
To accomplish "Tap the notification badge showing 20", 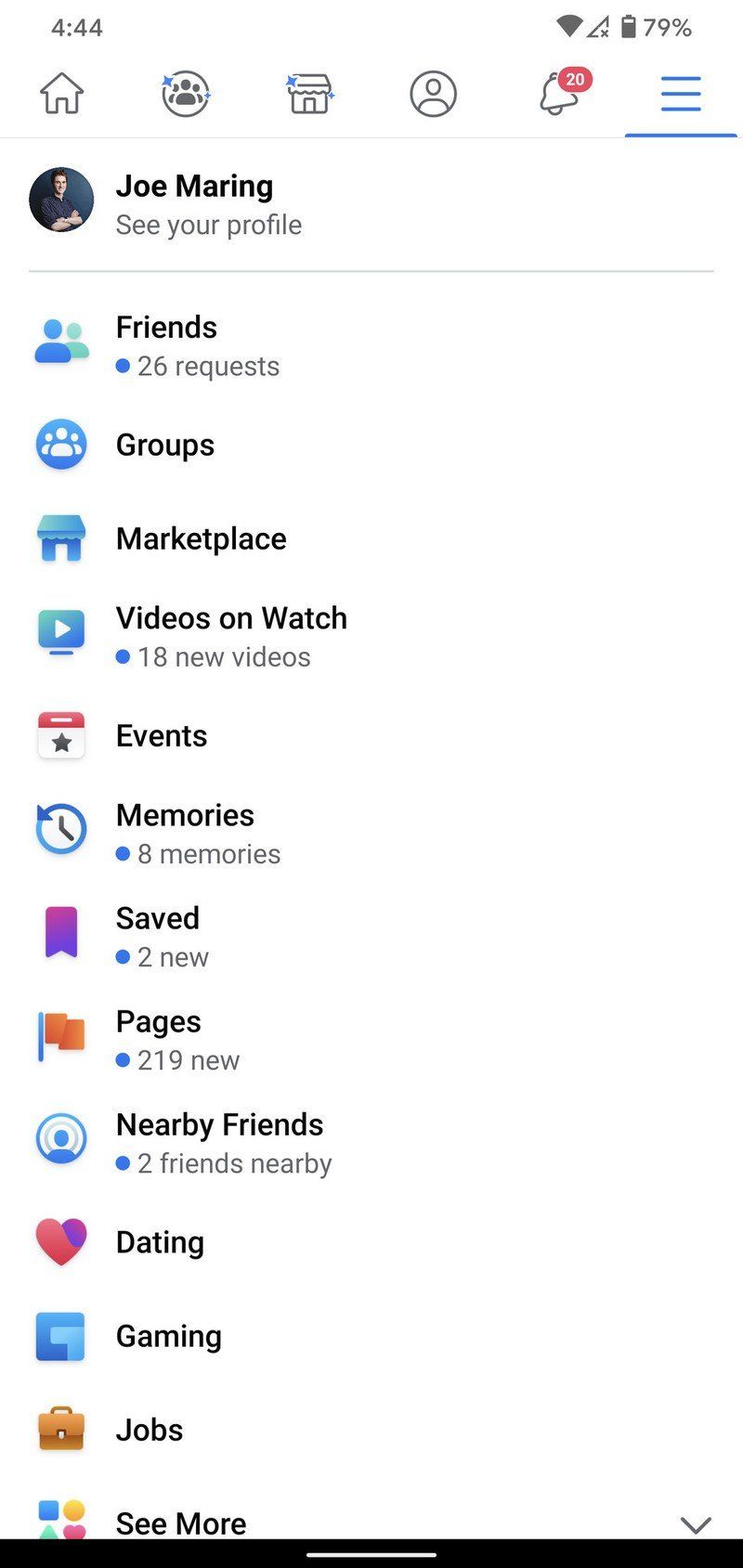I will click(574, 80).
